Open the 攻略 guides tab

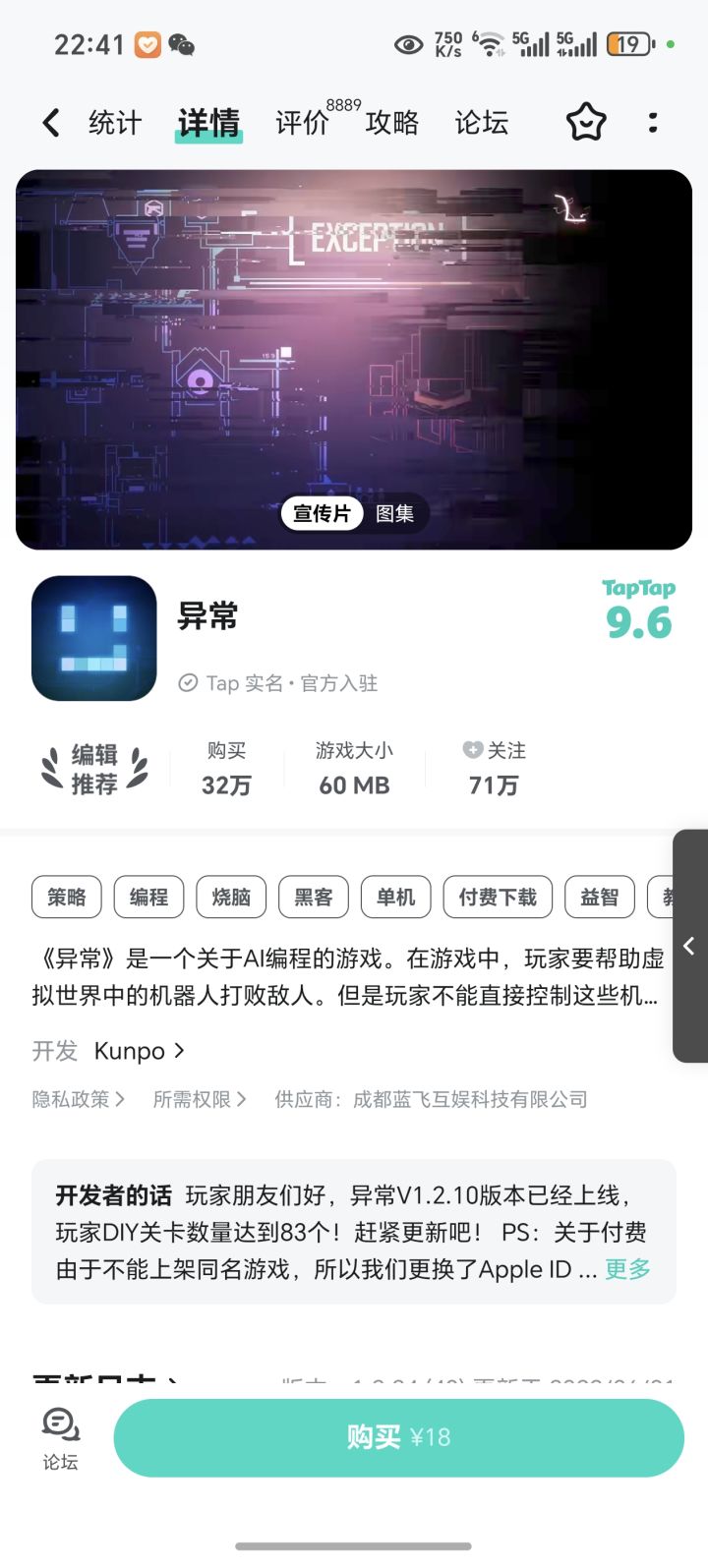click(393, 122)
